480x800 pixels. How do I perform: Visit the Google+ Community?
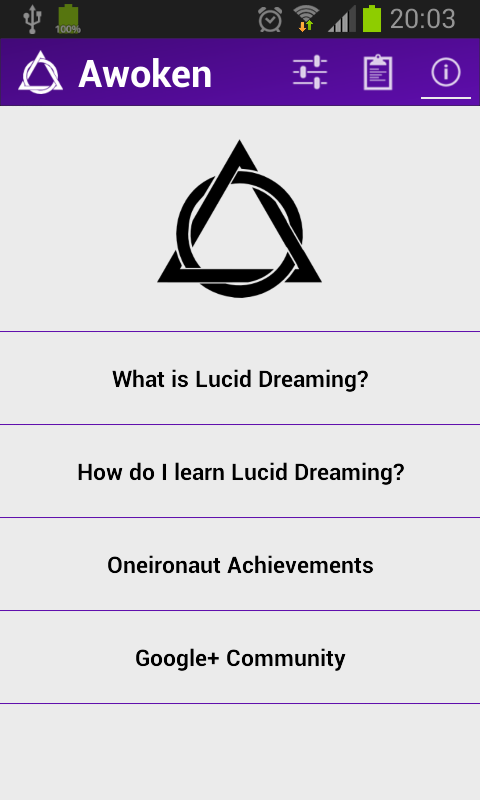click(240, 658)
